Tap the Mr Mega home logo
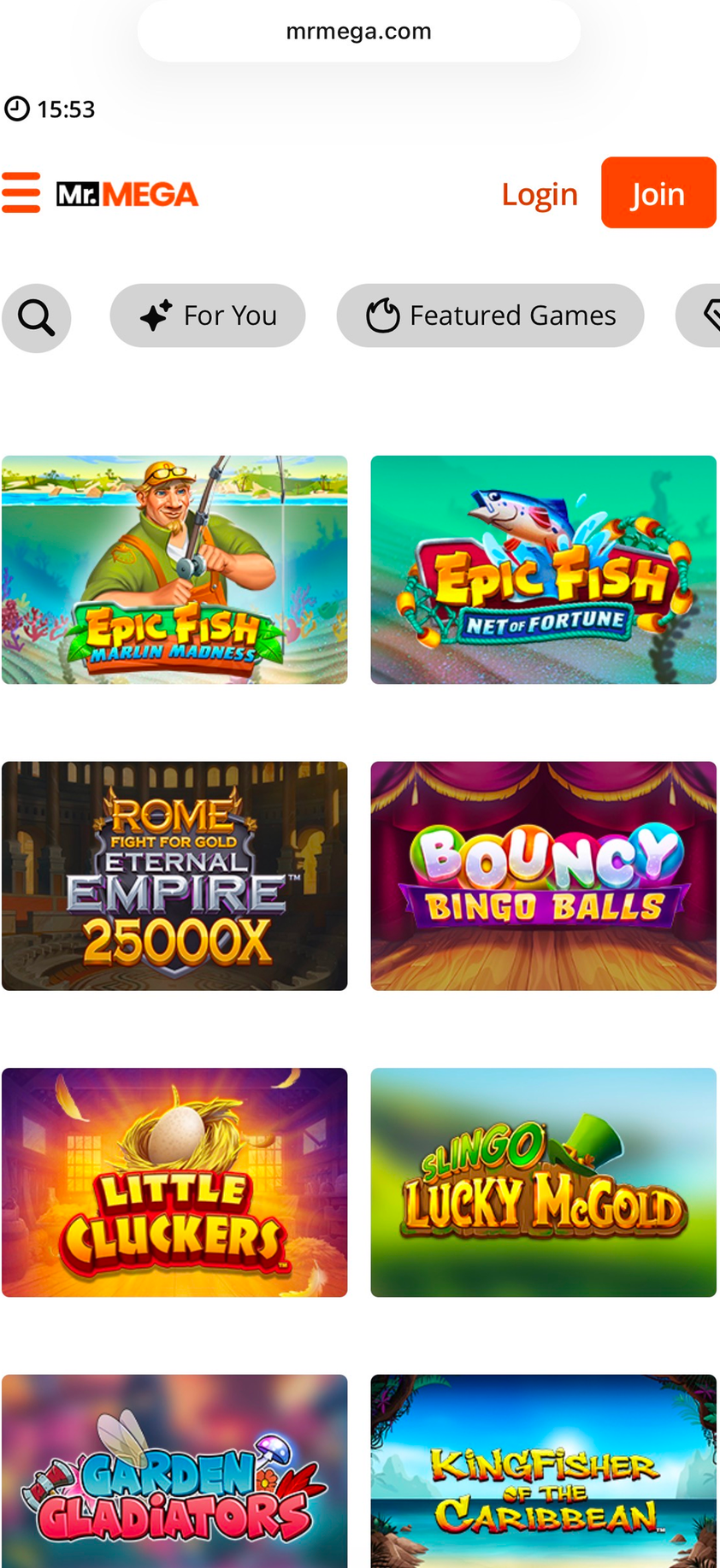The height and width of the screenshot is (1568, 720). click(x=127, y=194)
